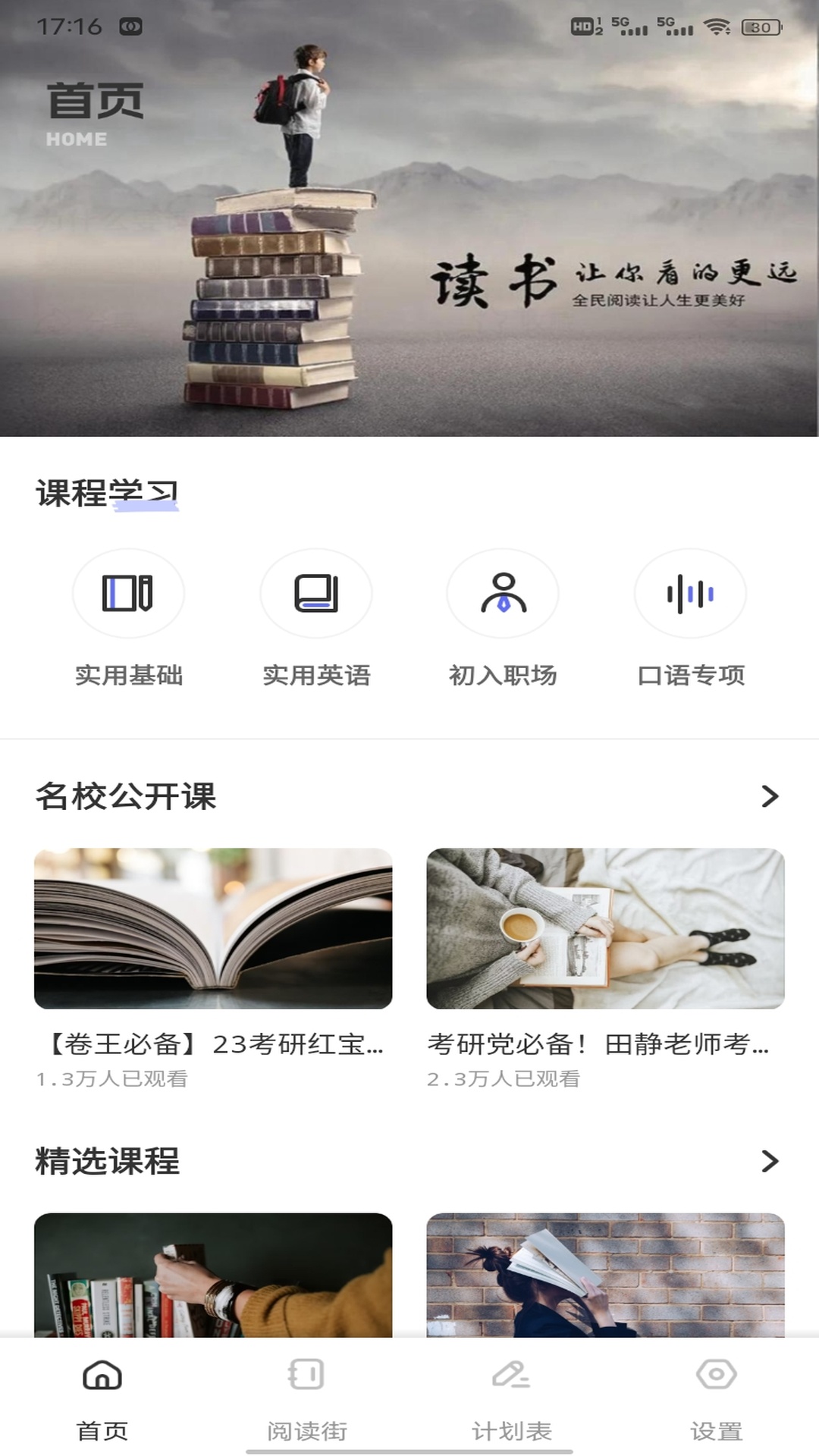Viewport: 819px width, 1456px height.
Task: Expand the 精选课程 section chevron
Action: tap(770, 1161)
